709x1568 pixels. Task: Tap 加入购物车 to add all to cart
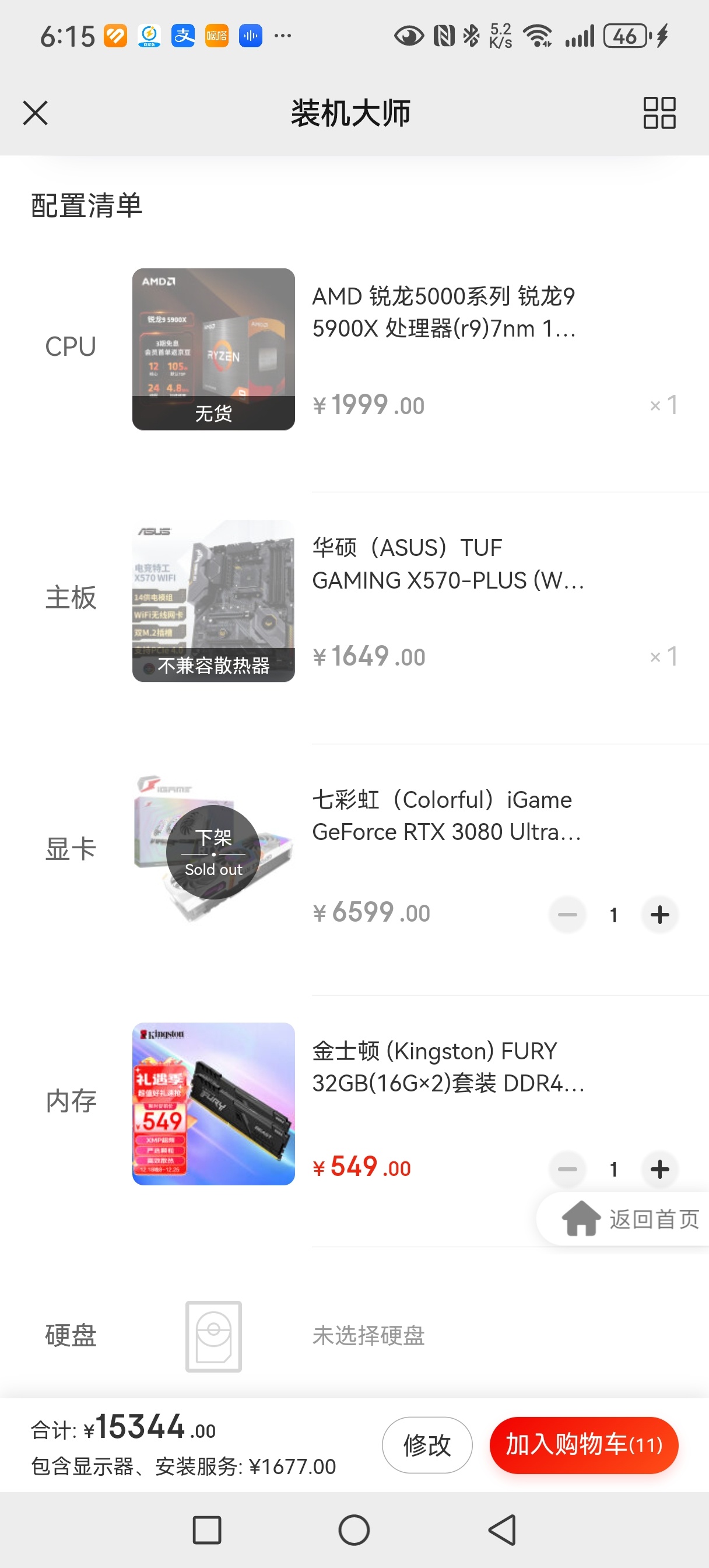(x=583, y=1444)
